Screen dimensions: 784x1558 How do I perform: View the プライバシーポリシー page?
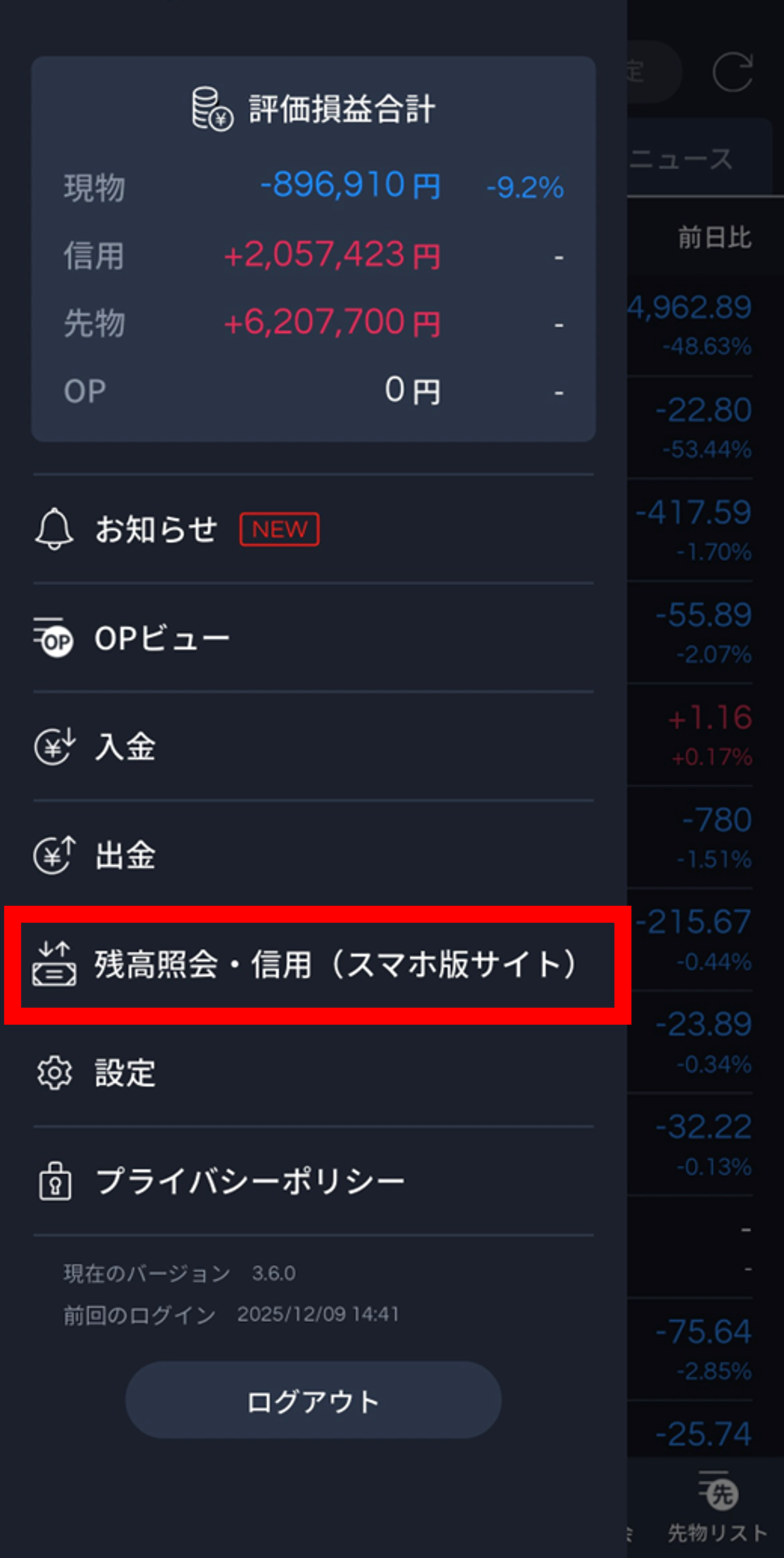[x=249, y=1182]
